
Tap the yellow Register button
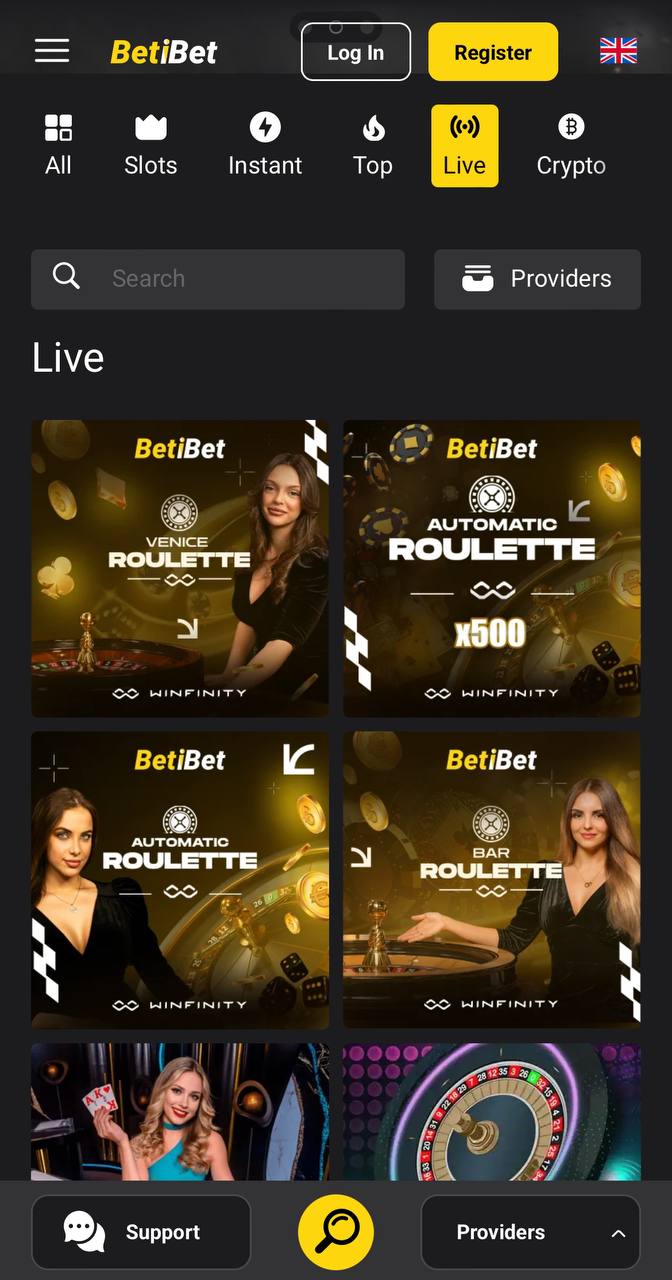click(x=493, y=52)
